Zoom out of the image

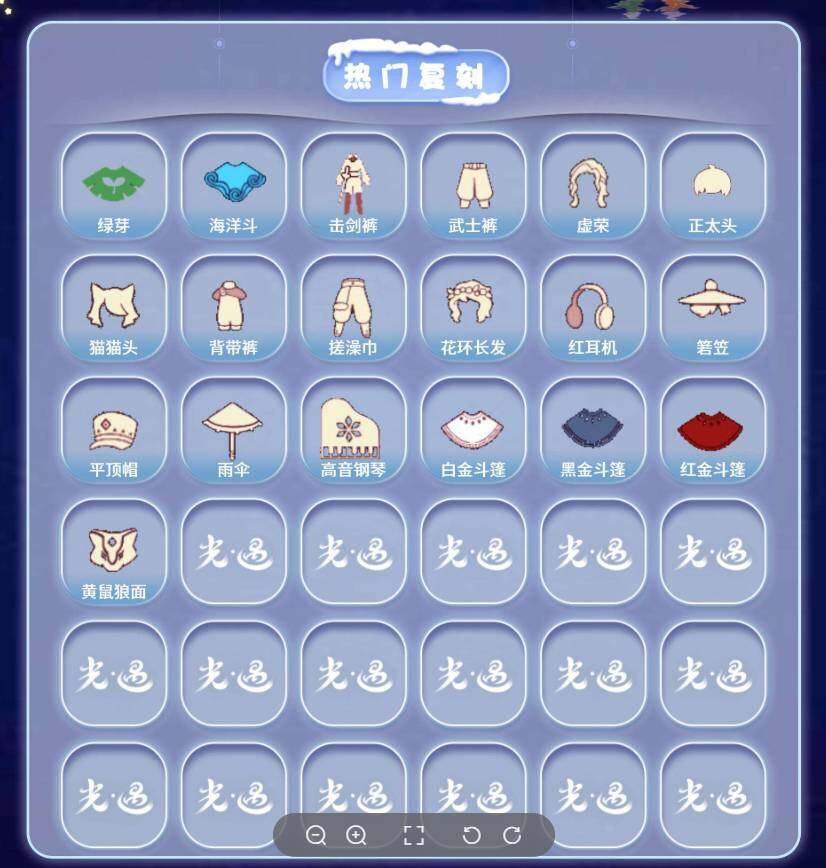click(317, 835)
